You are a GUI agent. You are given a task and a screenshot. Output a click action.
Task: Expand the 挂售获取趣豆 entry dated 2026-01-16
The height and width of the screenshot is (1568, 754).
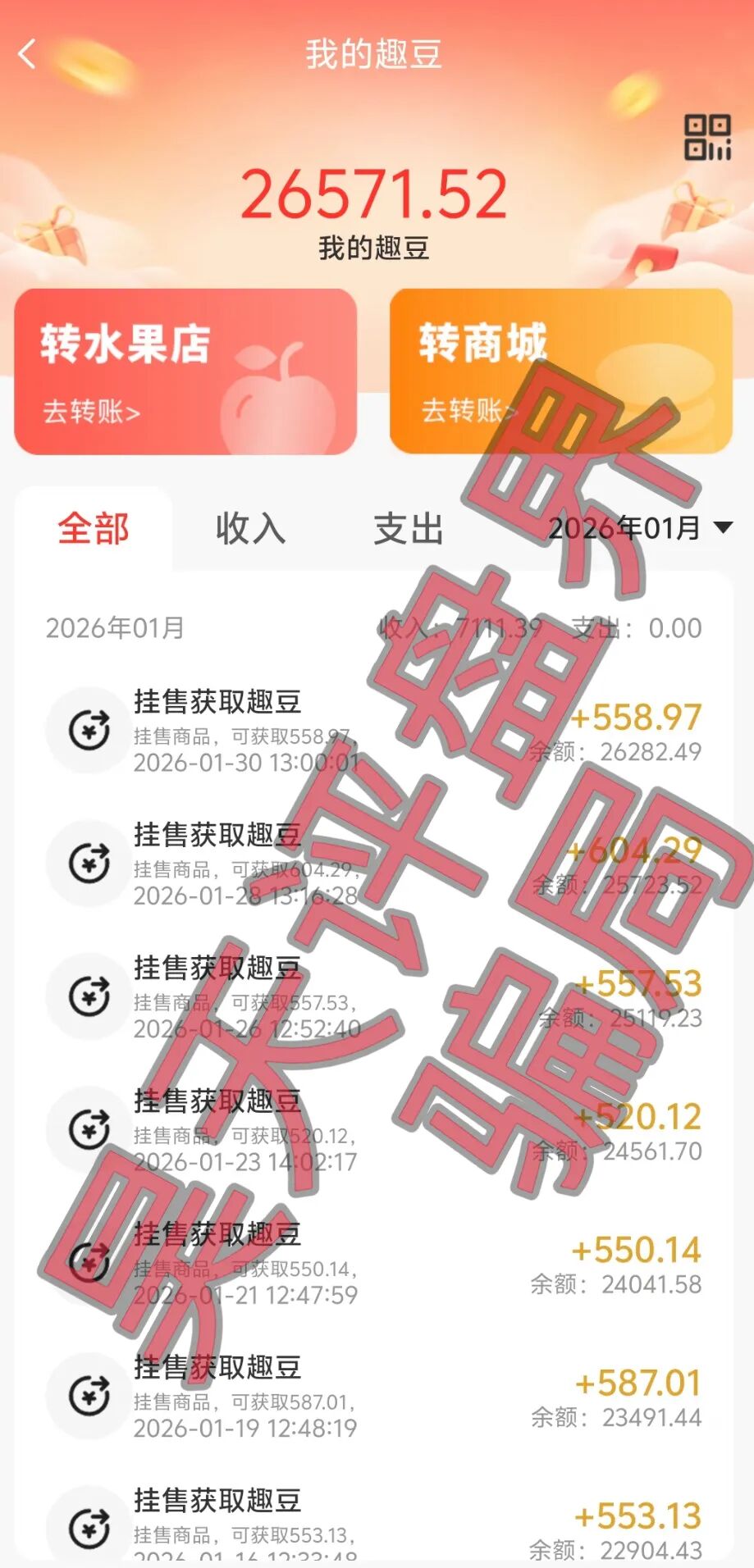pyautogui.click(x=218, y=1502)
